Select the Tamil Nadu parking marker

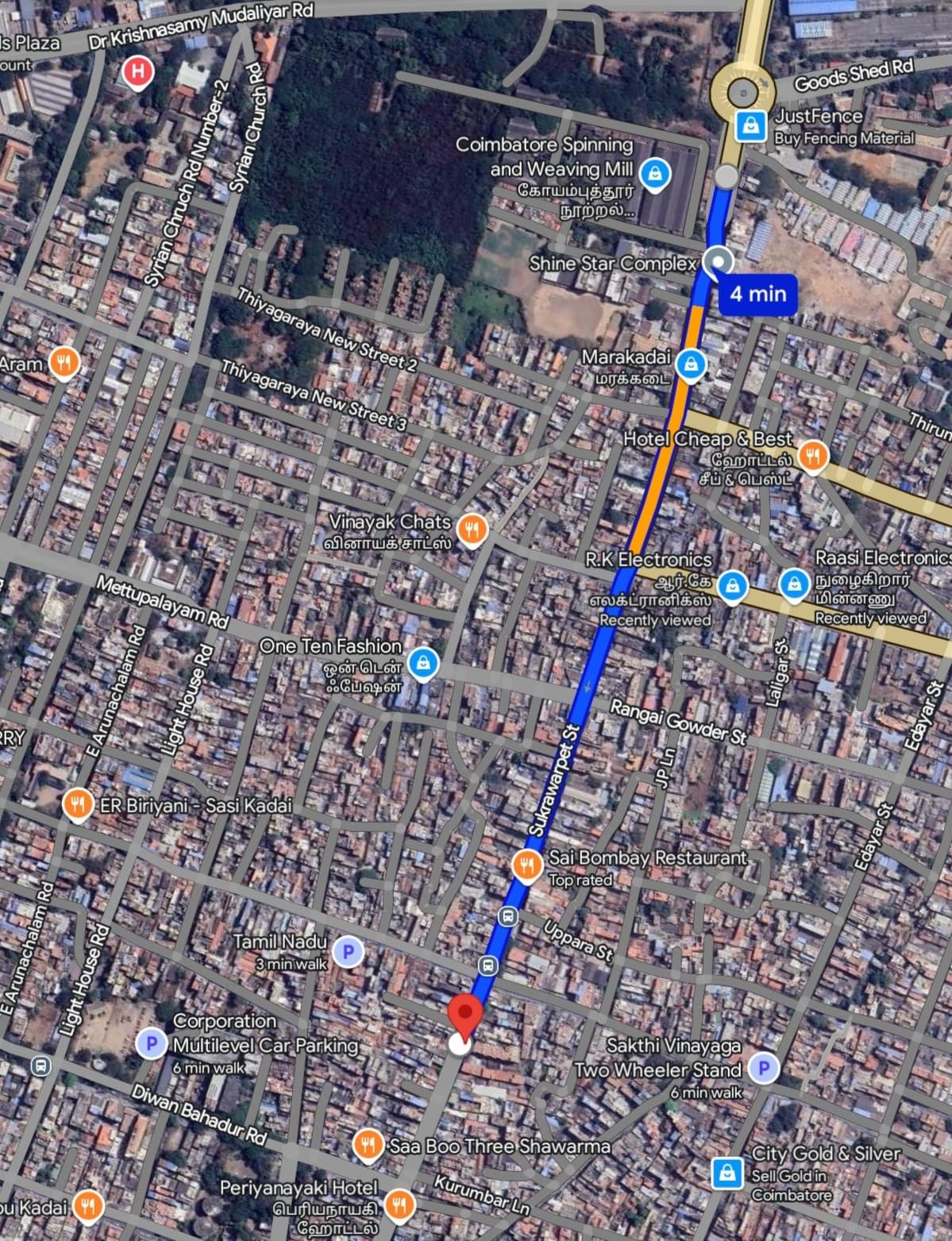click(x=347, y=951)
